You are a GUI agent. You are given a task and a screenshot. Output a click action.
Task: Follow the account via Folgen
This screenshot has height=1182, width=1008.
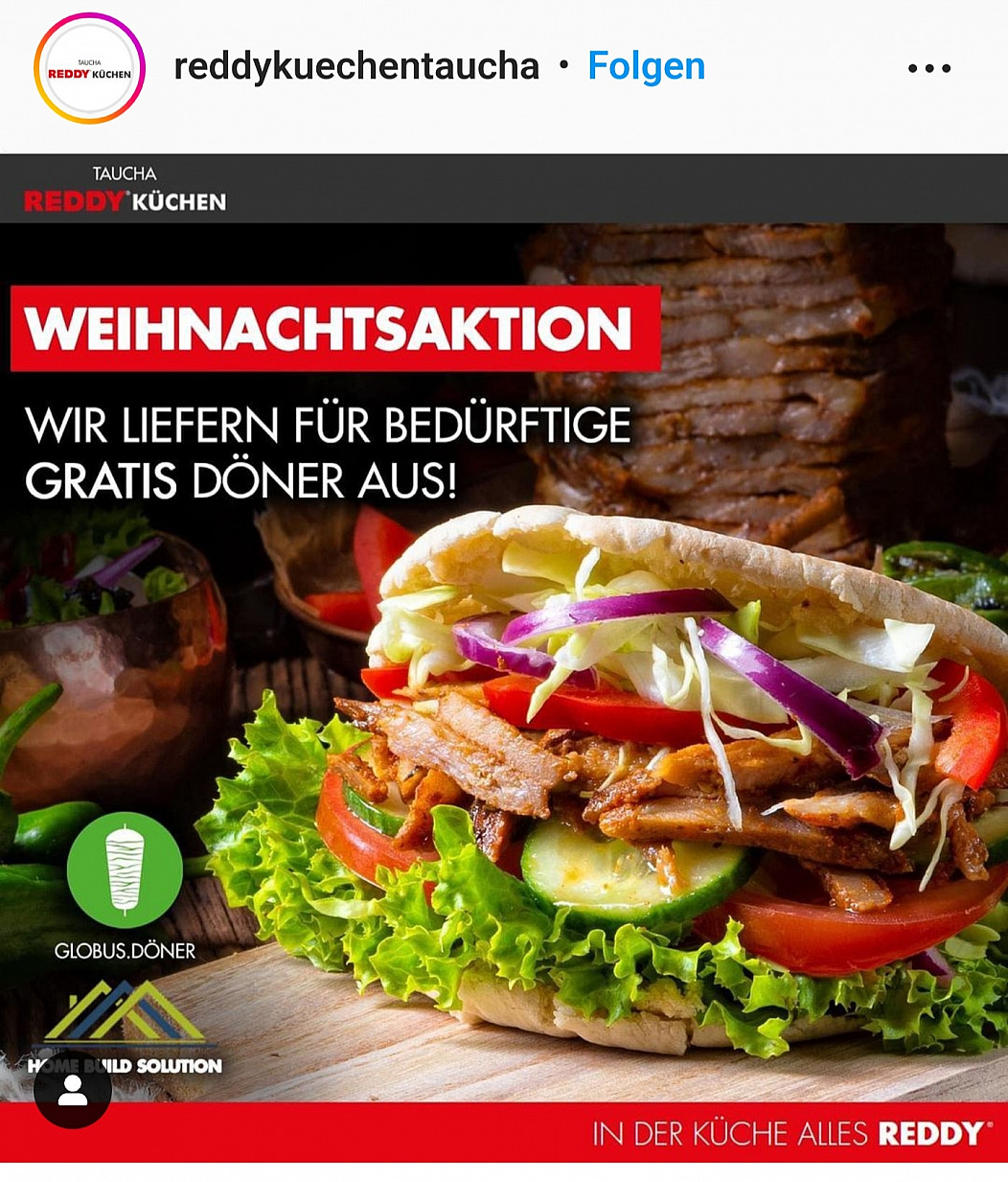tap(646, 66)
